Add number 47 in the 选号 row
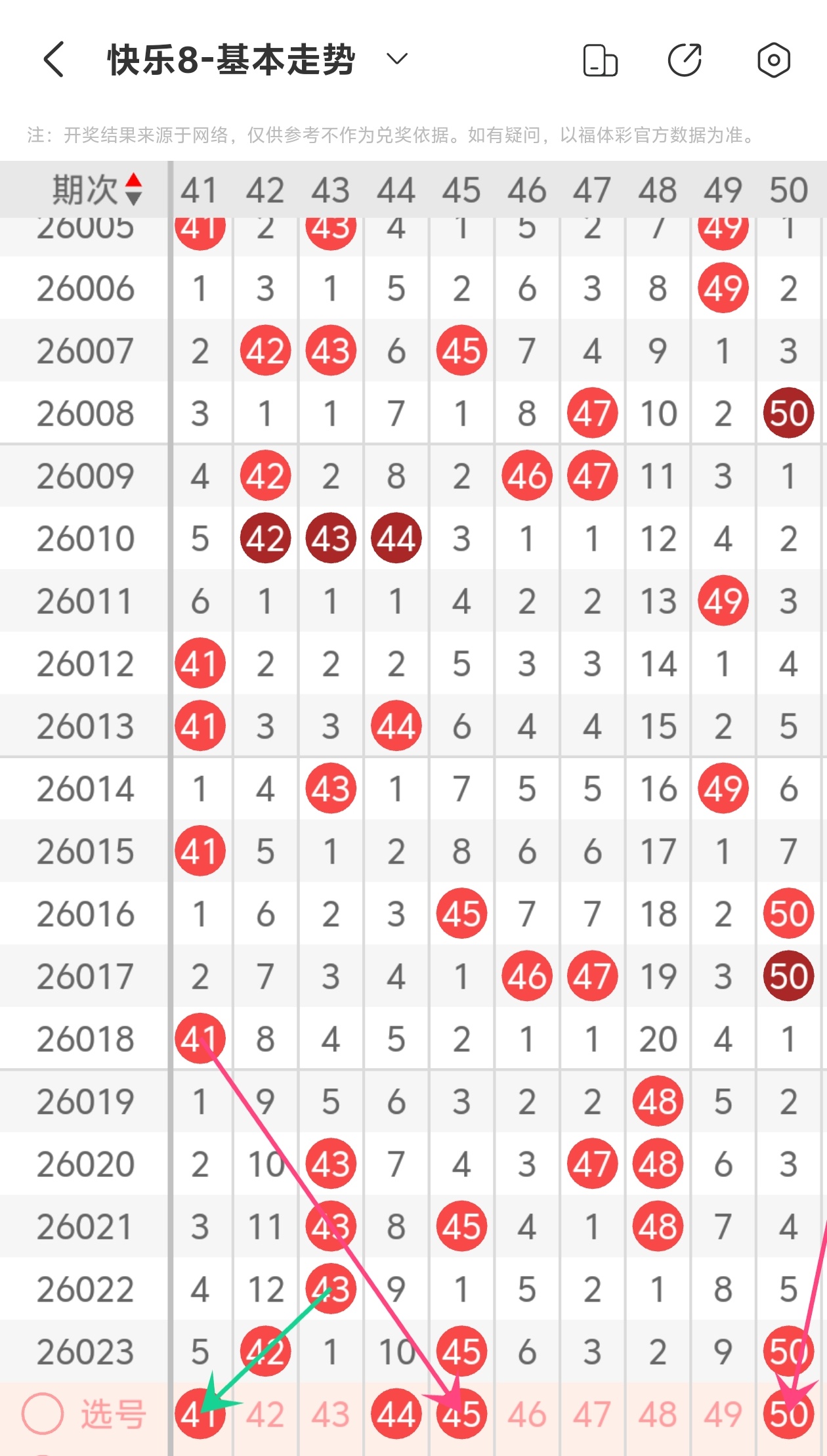827x1456 pixels. click(x=592, y=1415)
